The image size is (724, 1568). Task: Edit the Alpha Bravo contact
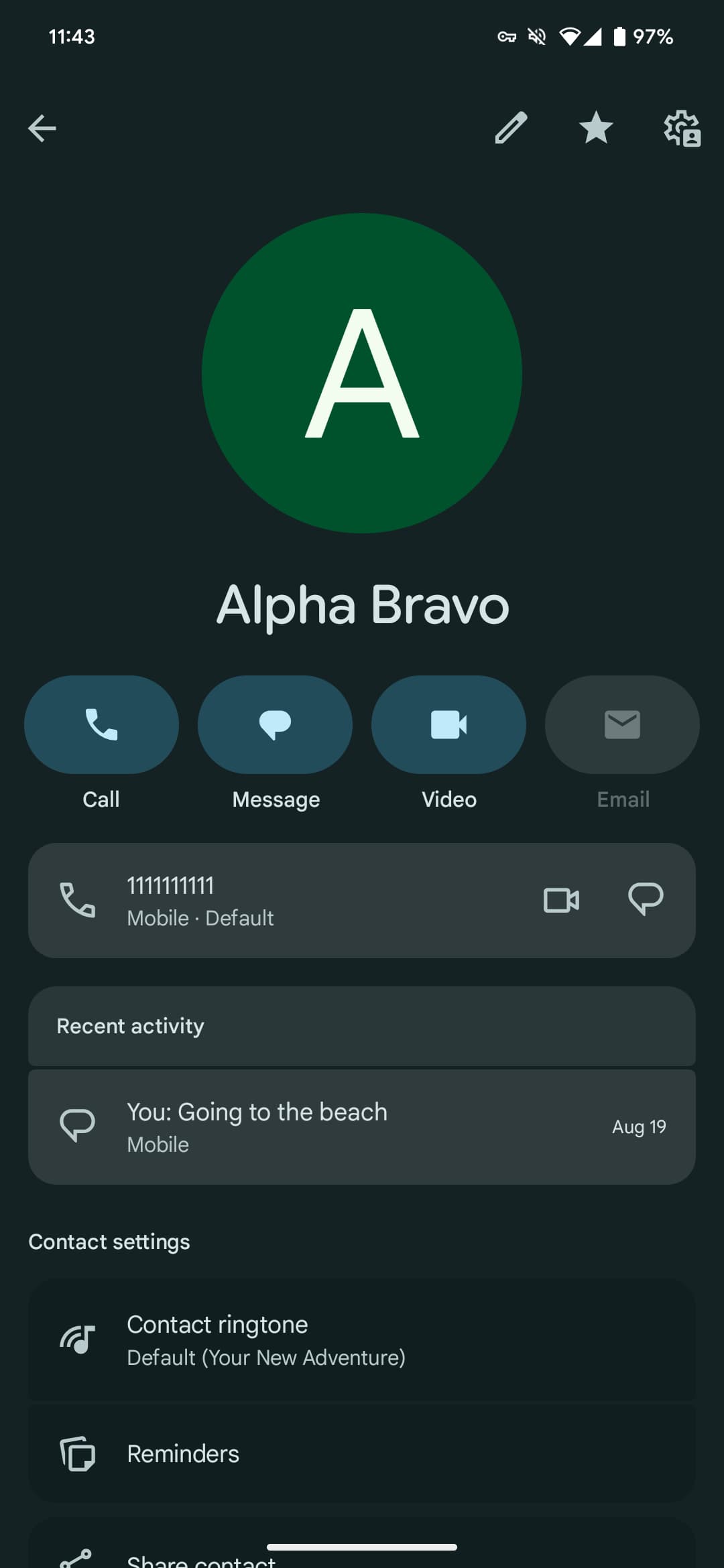pos(511,128)
